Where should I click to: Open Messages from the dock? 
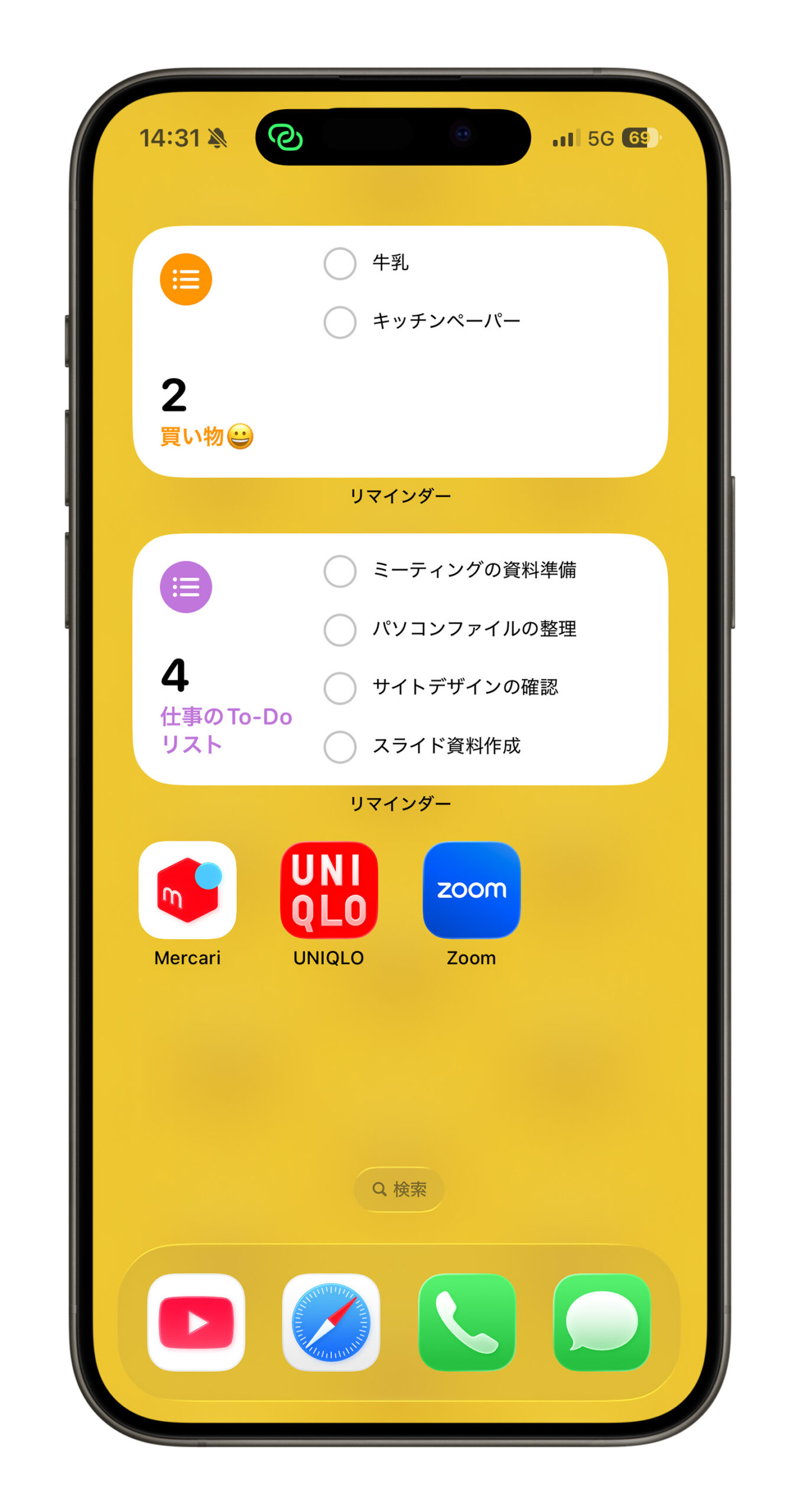click(602, 1322)
